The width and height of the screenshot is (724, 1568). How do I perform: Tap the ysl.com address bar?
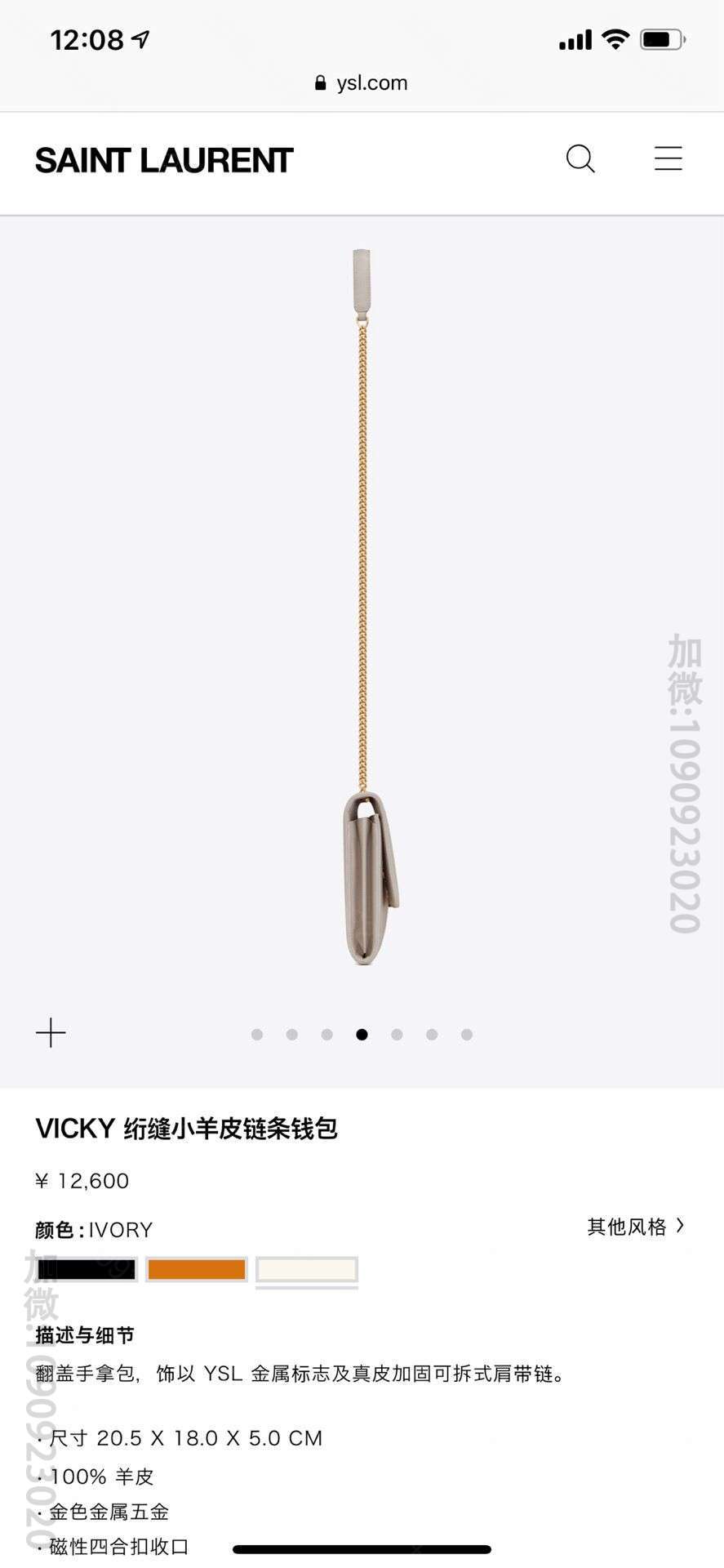[362, 83]
